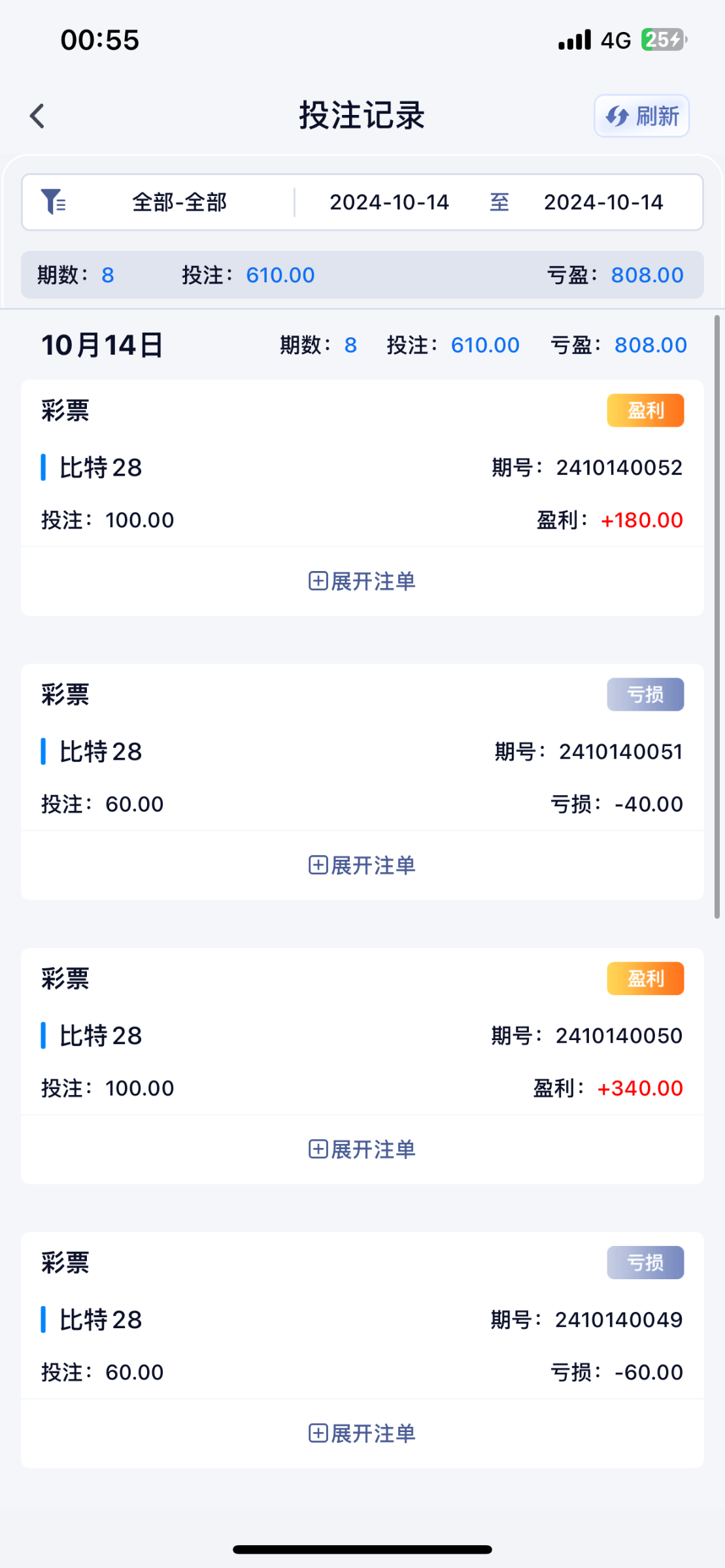Viewport: 725px width, 1568px height.
Task: Expand 展开注单 for issue 2410140050
Action: [362, 1149]
